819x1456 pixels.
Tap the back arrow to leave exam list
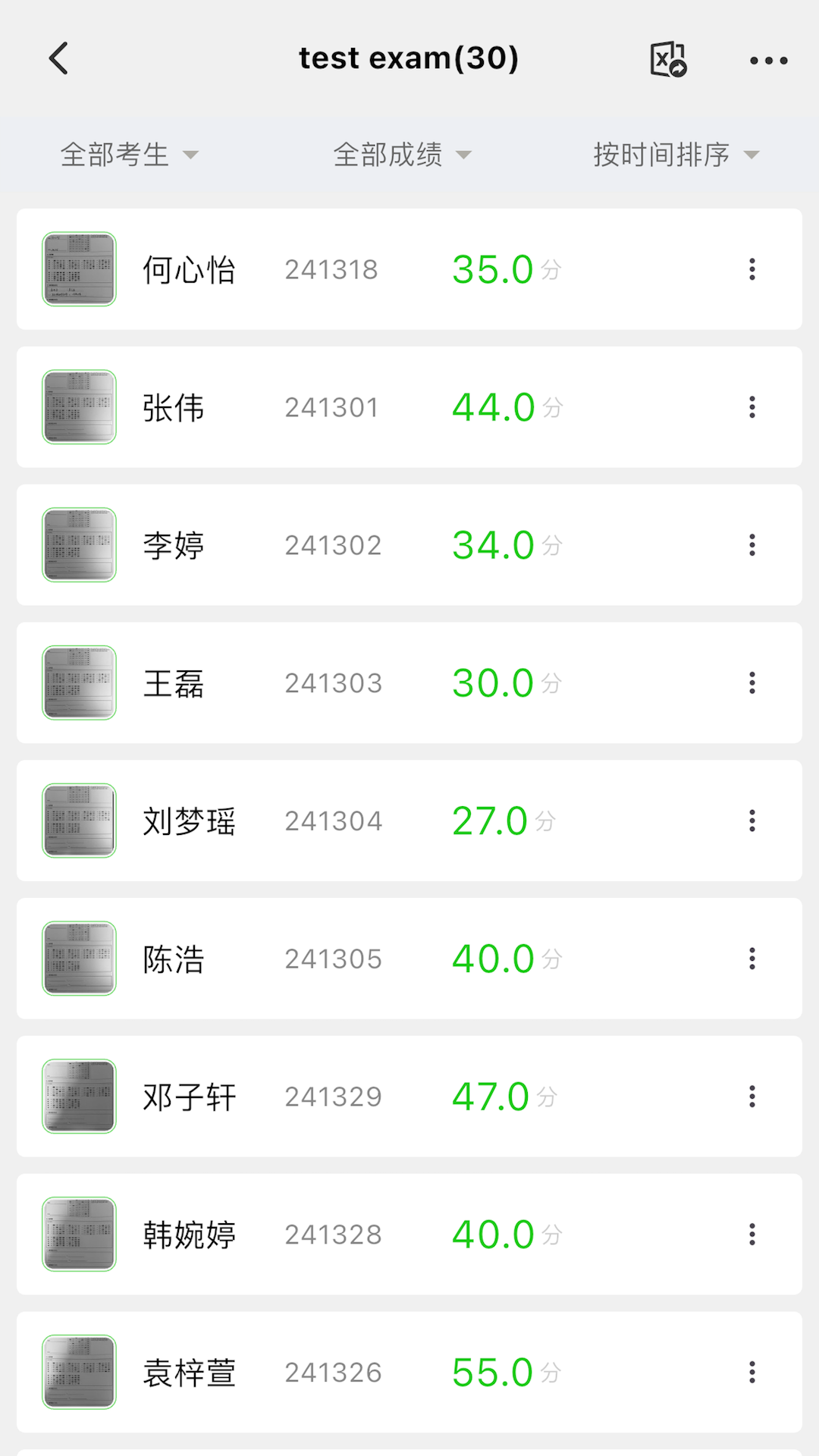click(58, 58)
